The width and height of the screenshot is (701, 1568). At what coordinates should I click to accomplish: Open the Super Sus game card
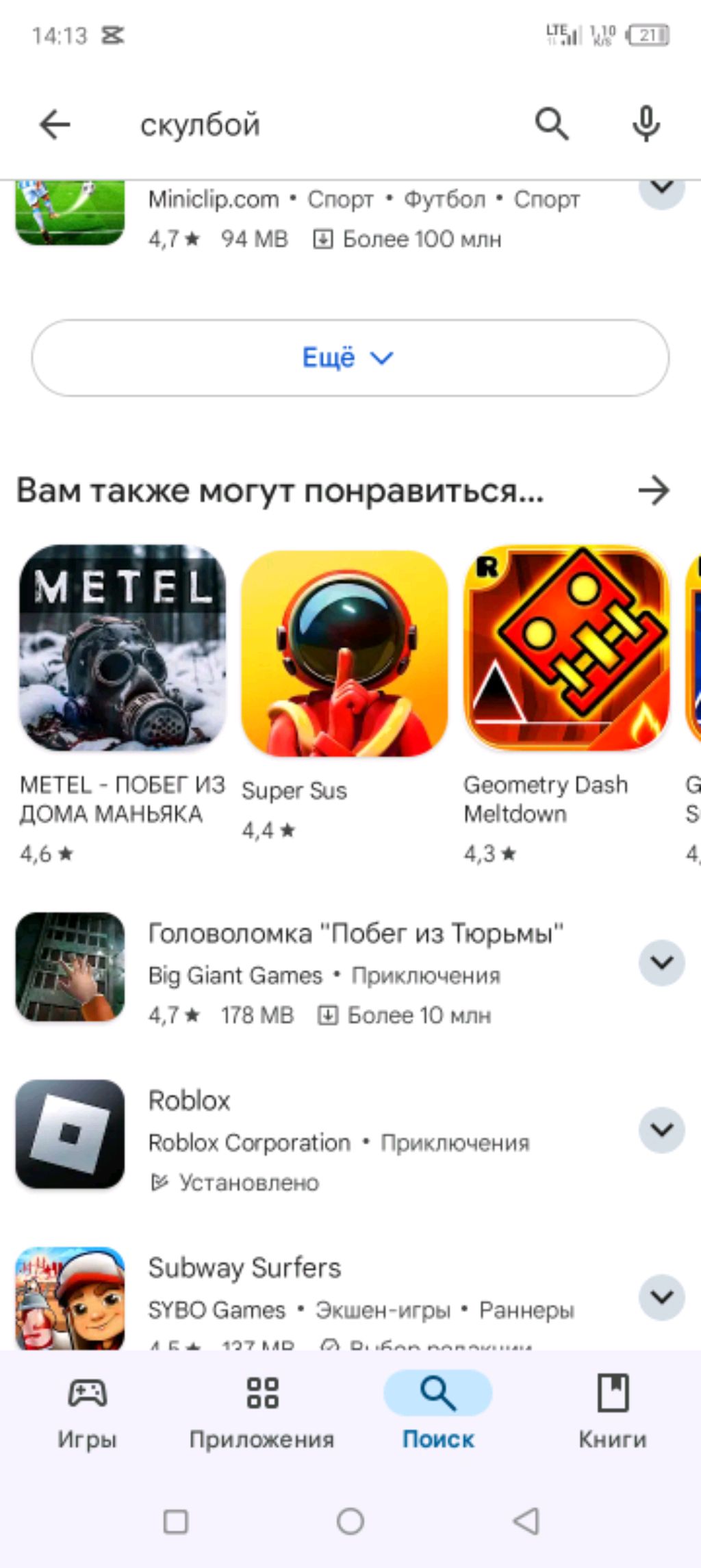point(344,653)
